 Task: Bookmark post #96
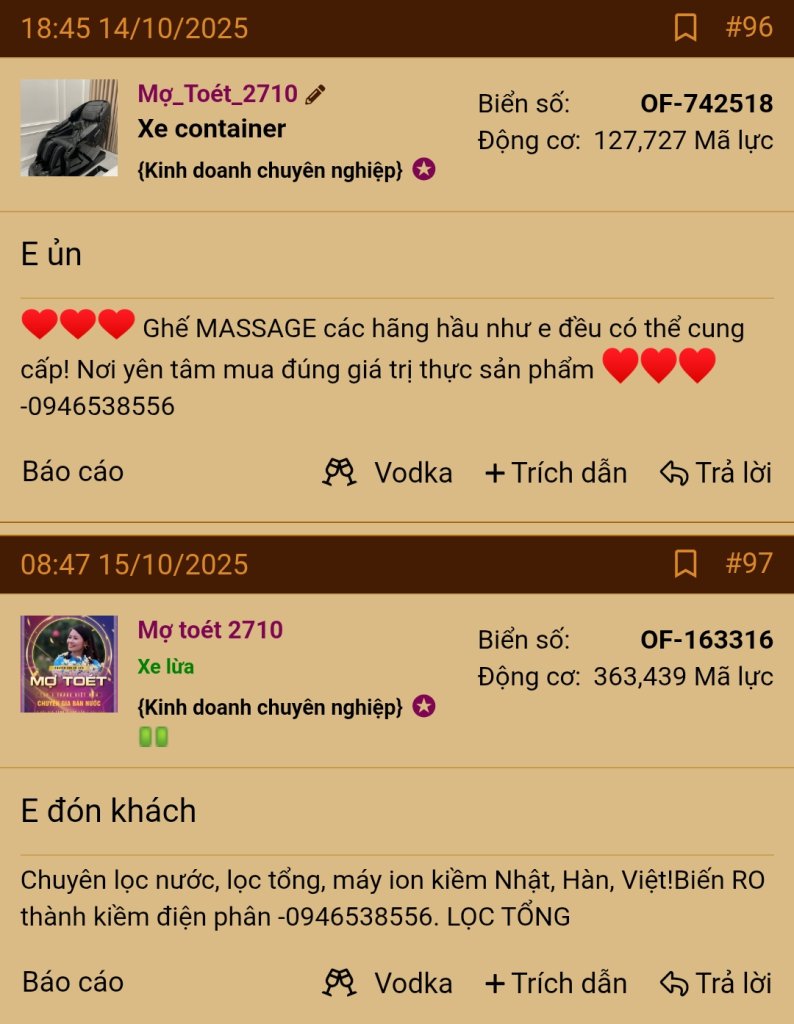(x=685, y=27)
